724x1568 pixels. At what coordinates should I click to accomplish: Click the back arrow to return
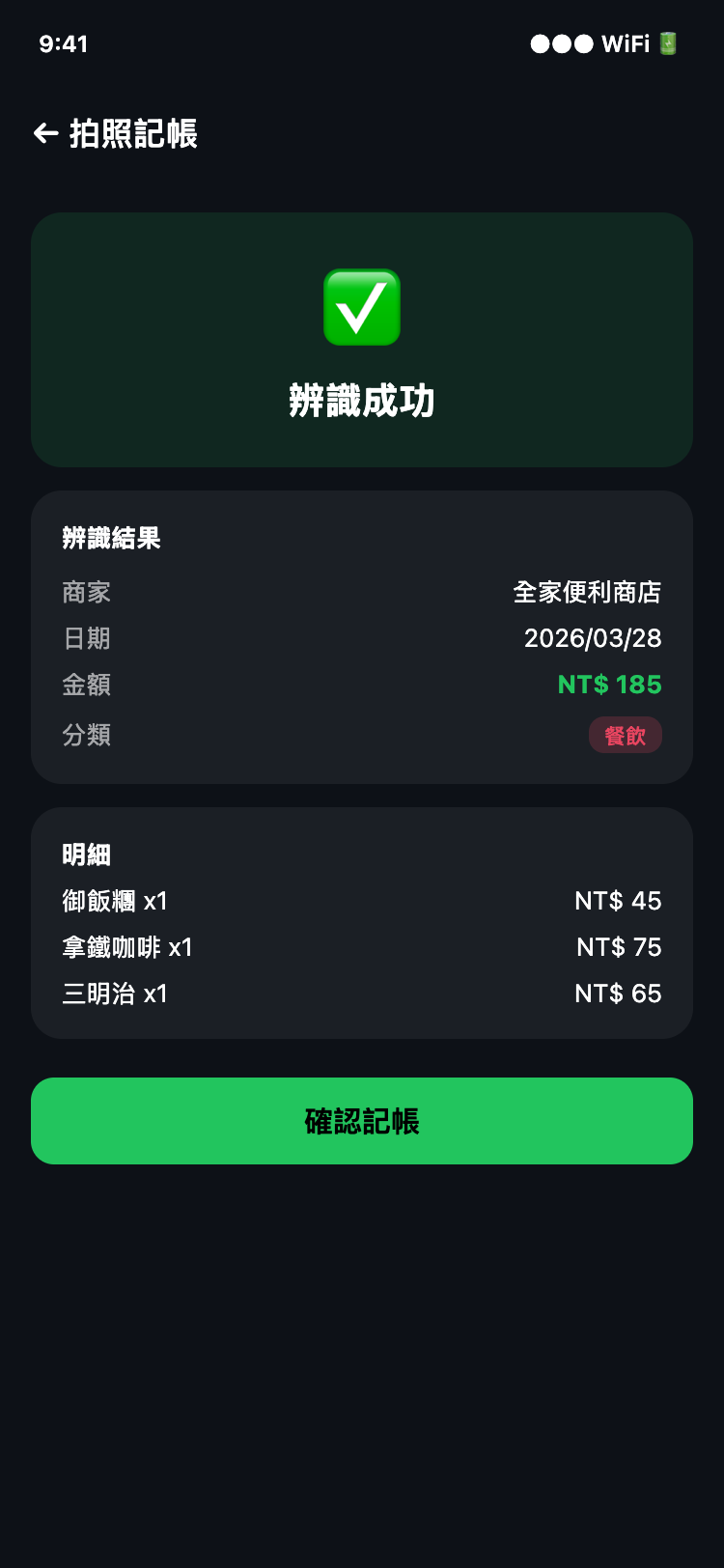pyautogui.click(x=43, y=134)
